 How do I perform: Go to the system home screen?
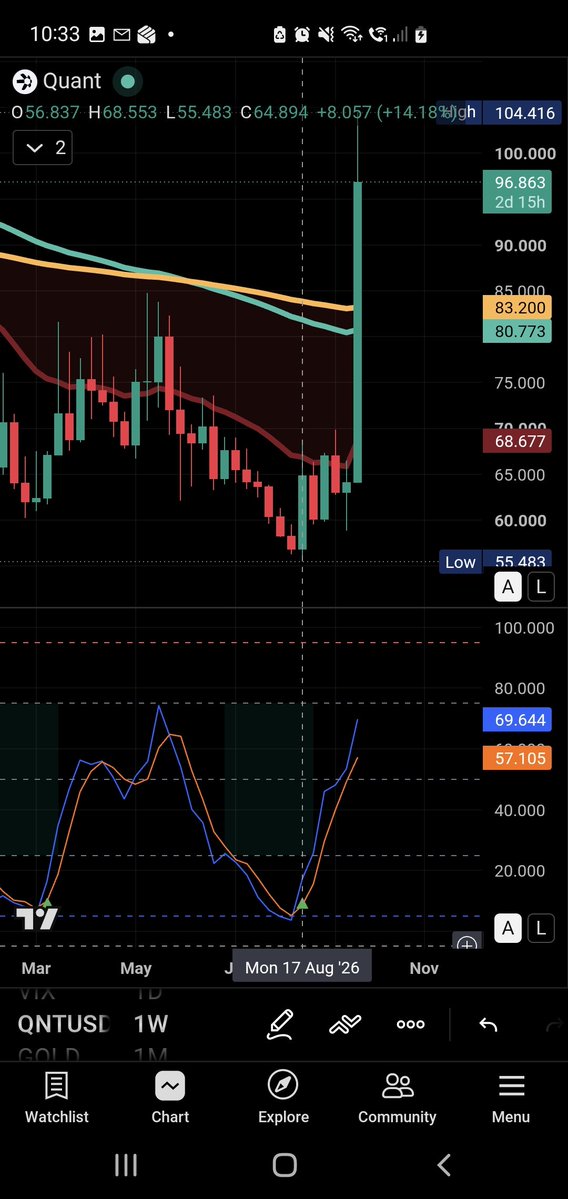coord(284,1165)
